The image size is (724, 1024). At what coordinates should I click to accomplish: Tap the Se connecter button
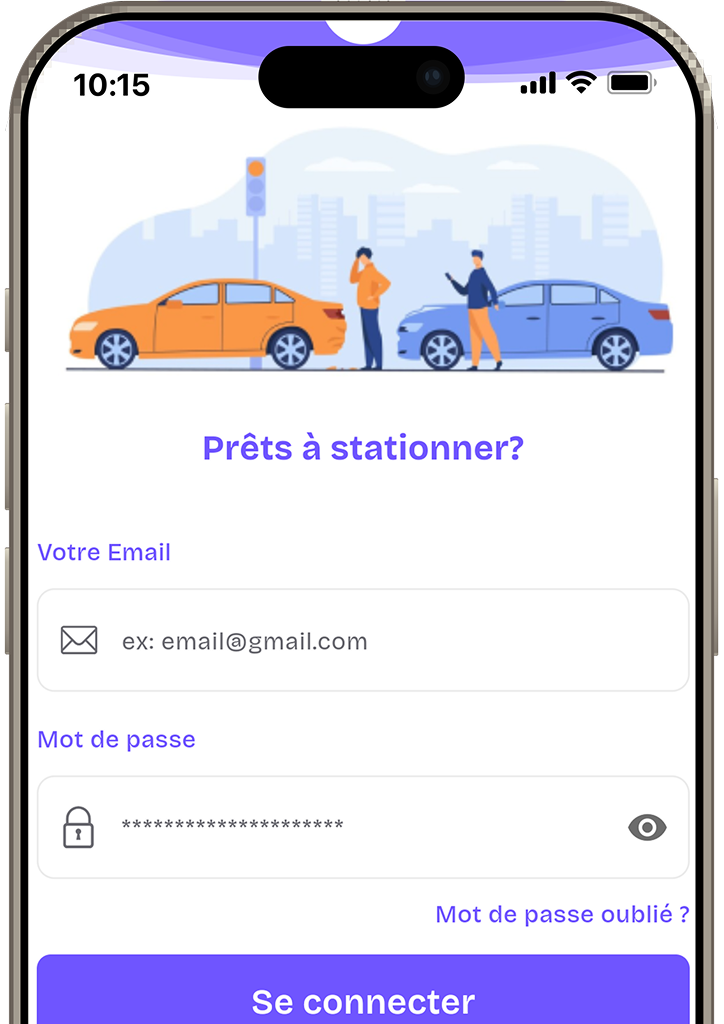(x=363, y=997)
